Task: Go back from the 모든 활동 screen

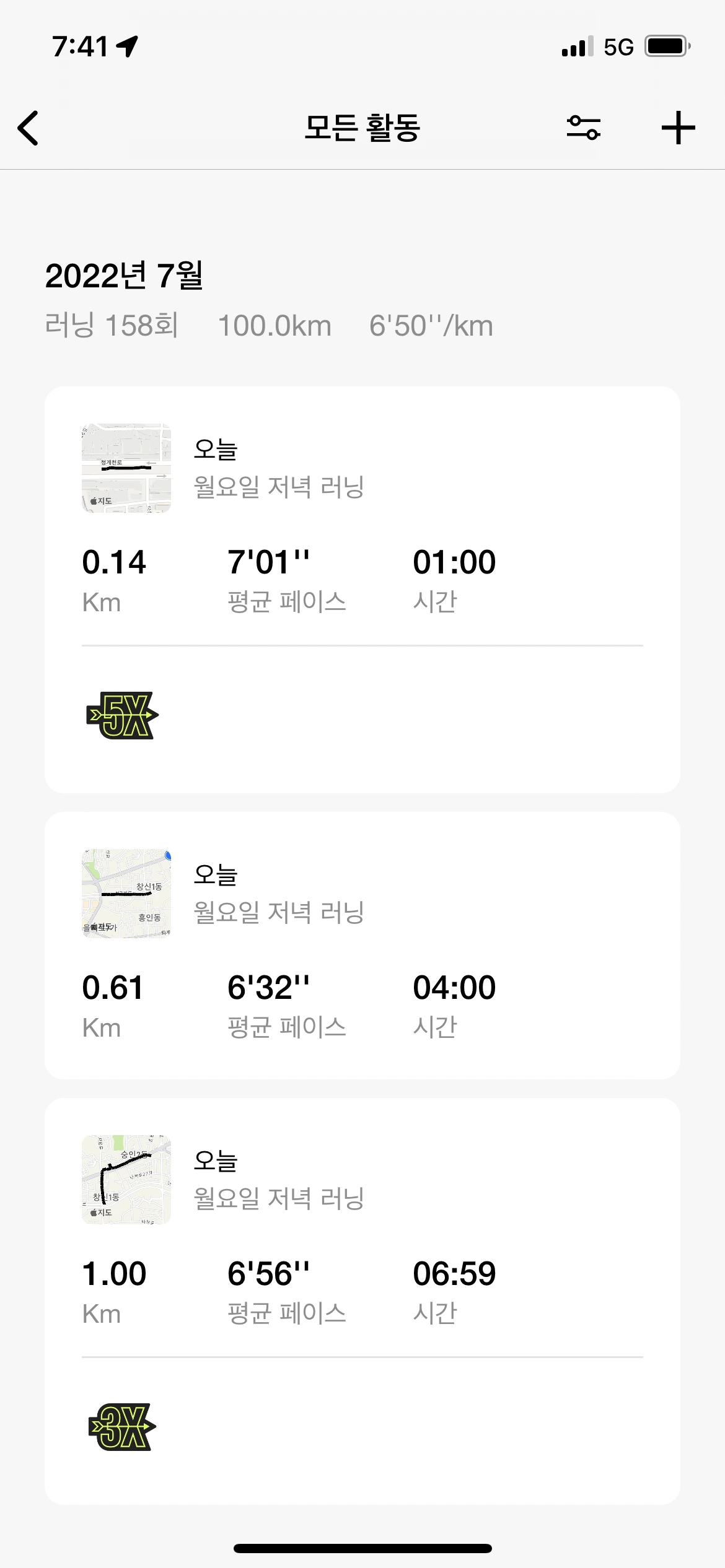Action: coord(29,128)
